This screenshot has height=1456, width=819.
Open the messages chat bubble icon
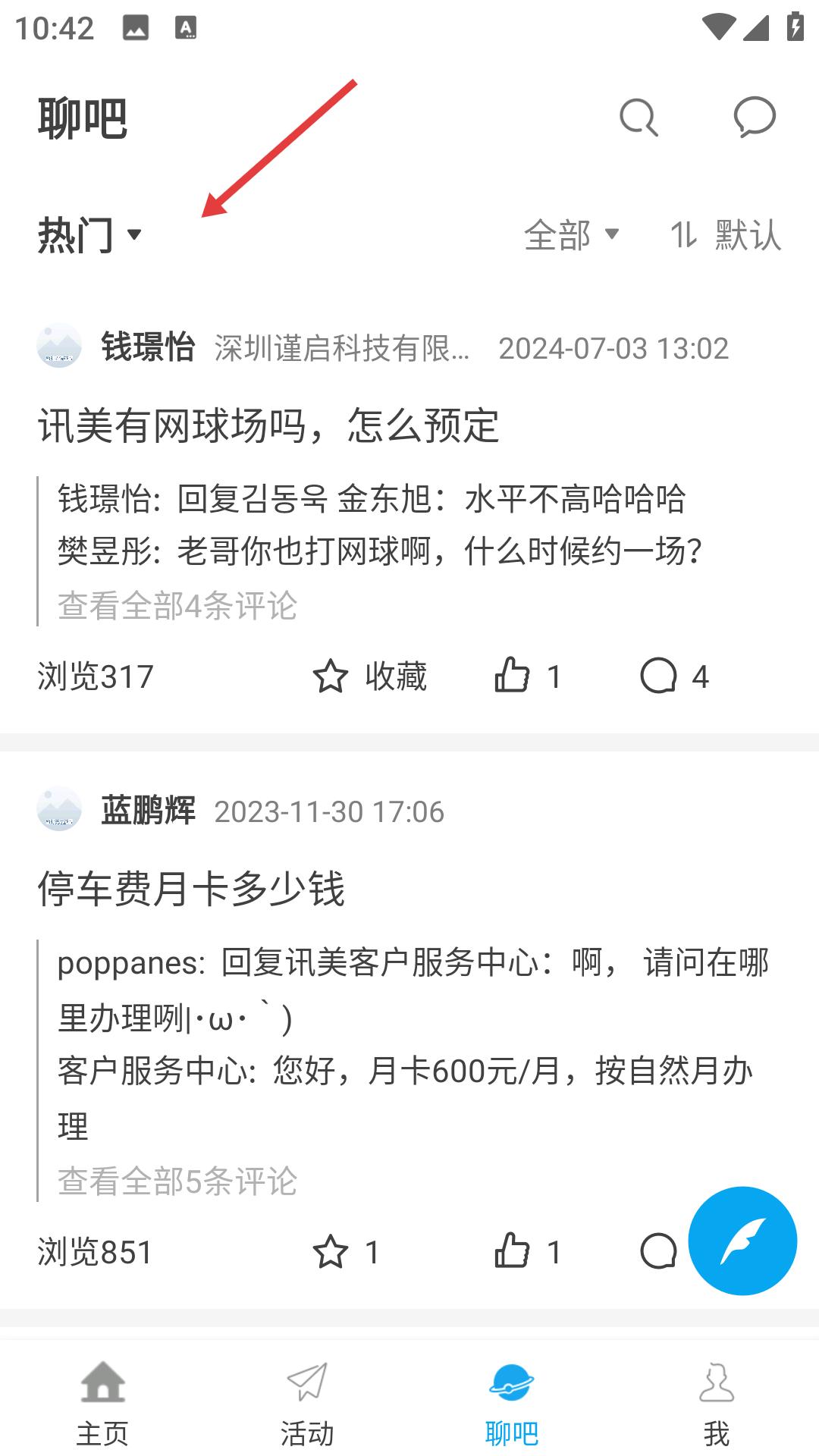[x=755, y=118]
